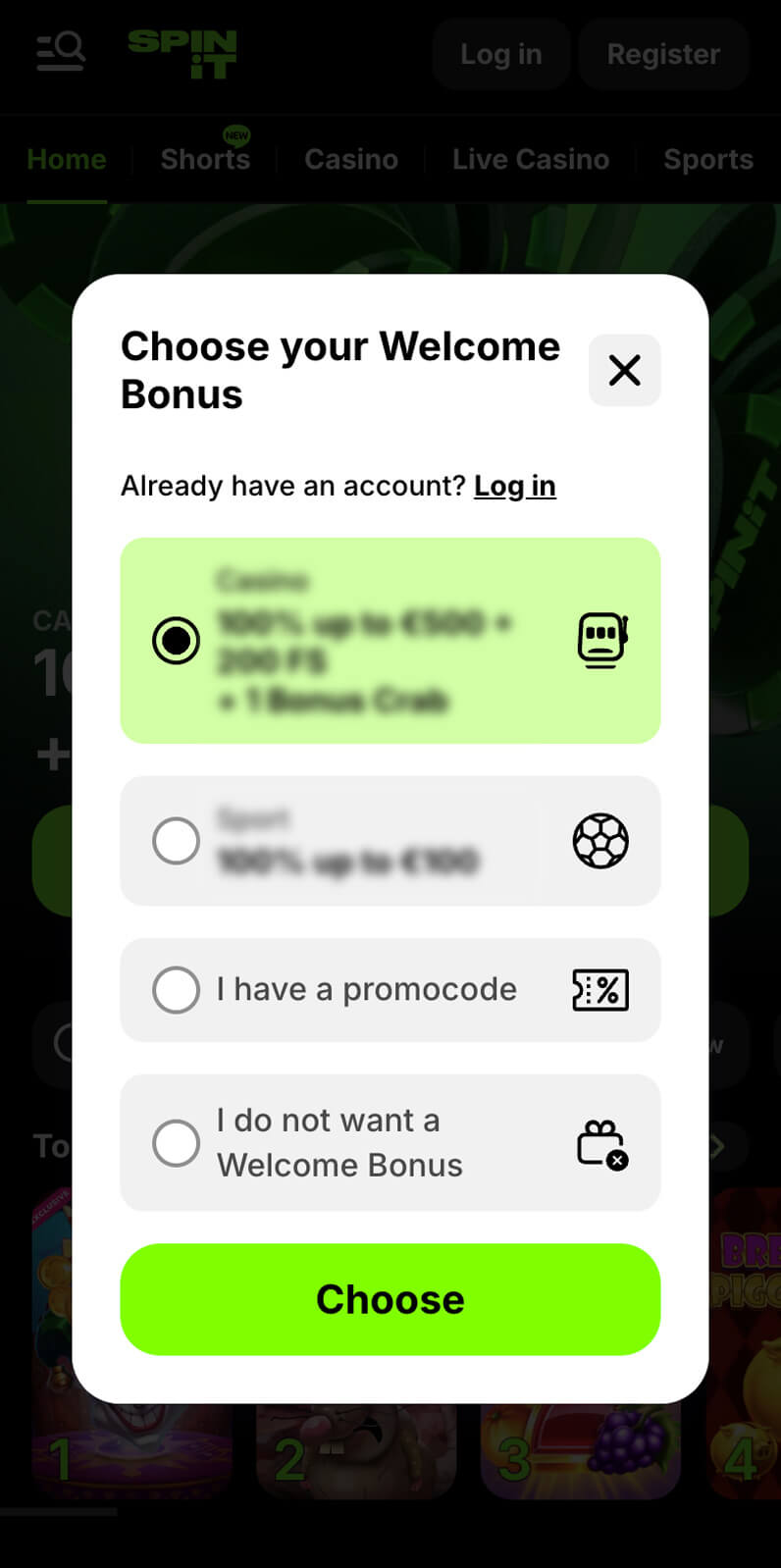
Task: Confirm with the green Choose button
Action: point(390,1299)
